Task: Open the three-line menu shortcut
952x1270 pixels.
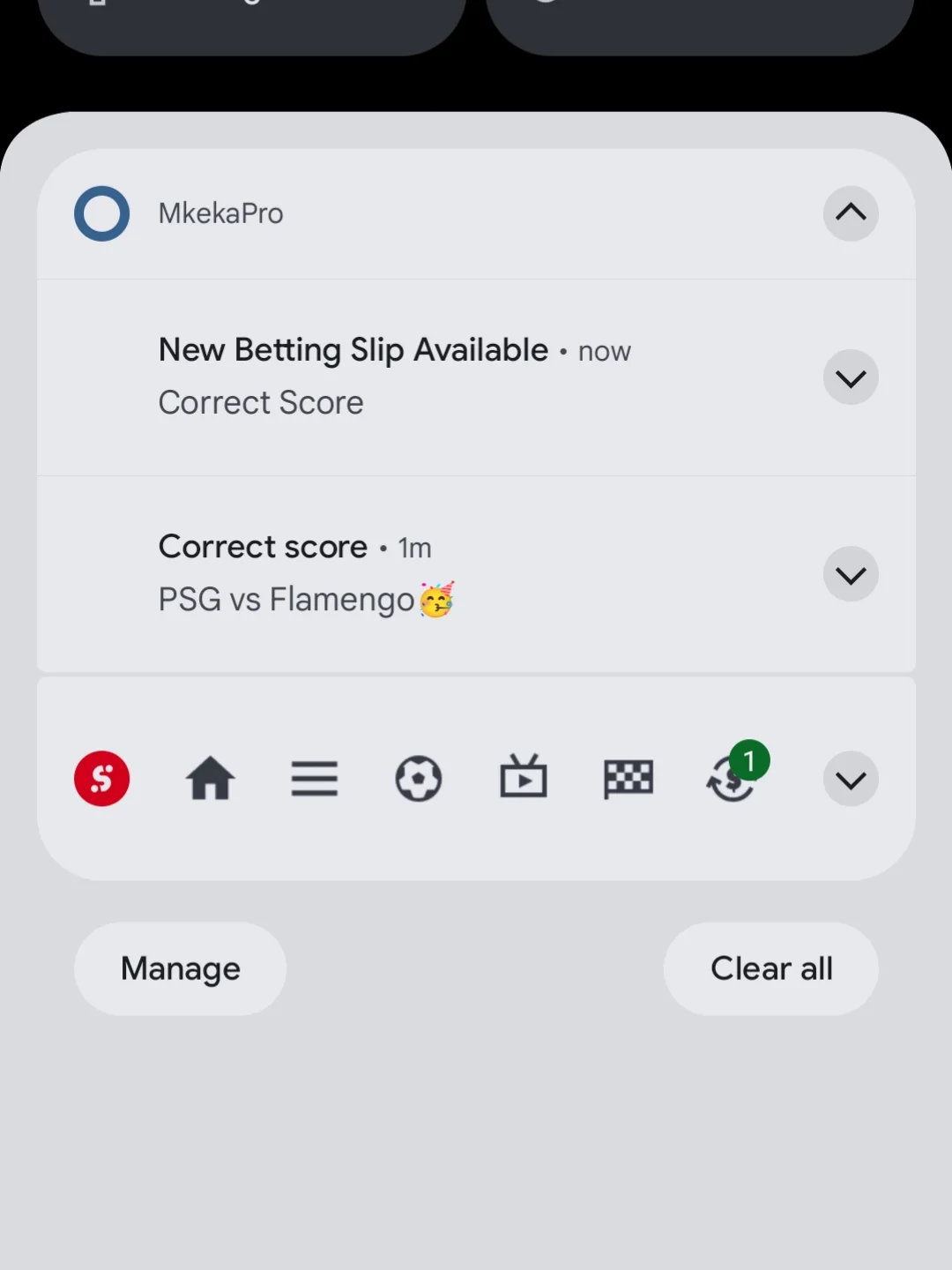Action: [x=315, y=779]
